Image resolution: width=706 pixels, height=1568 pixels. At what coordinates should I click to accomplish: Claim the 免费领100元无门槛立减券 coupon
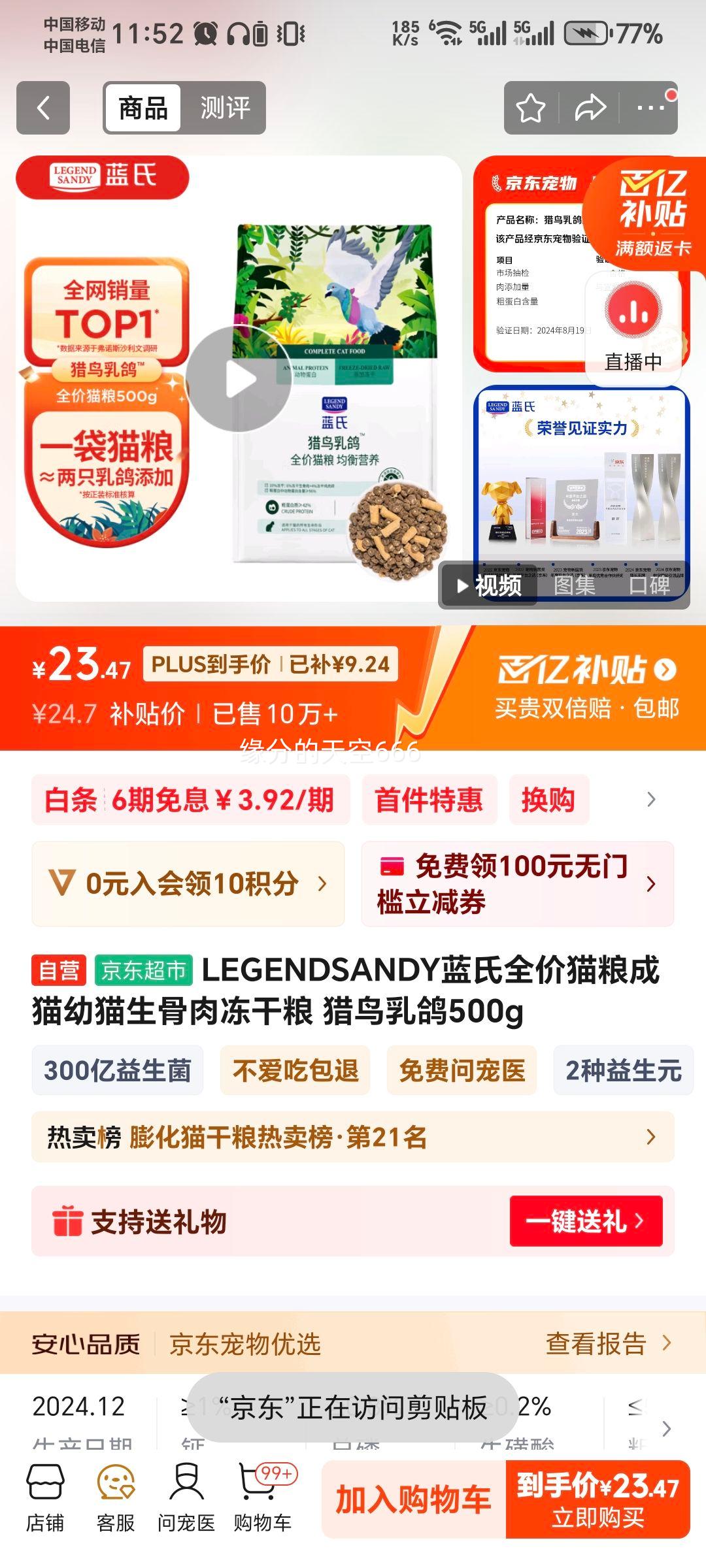click(518, 884)
